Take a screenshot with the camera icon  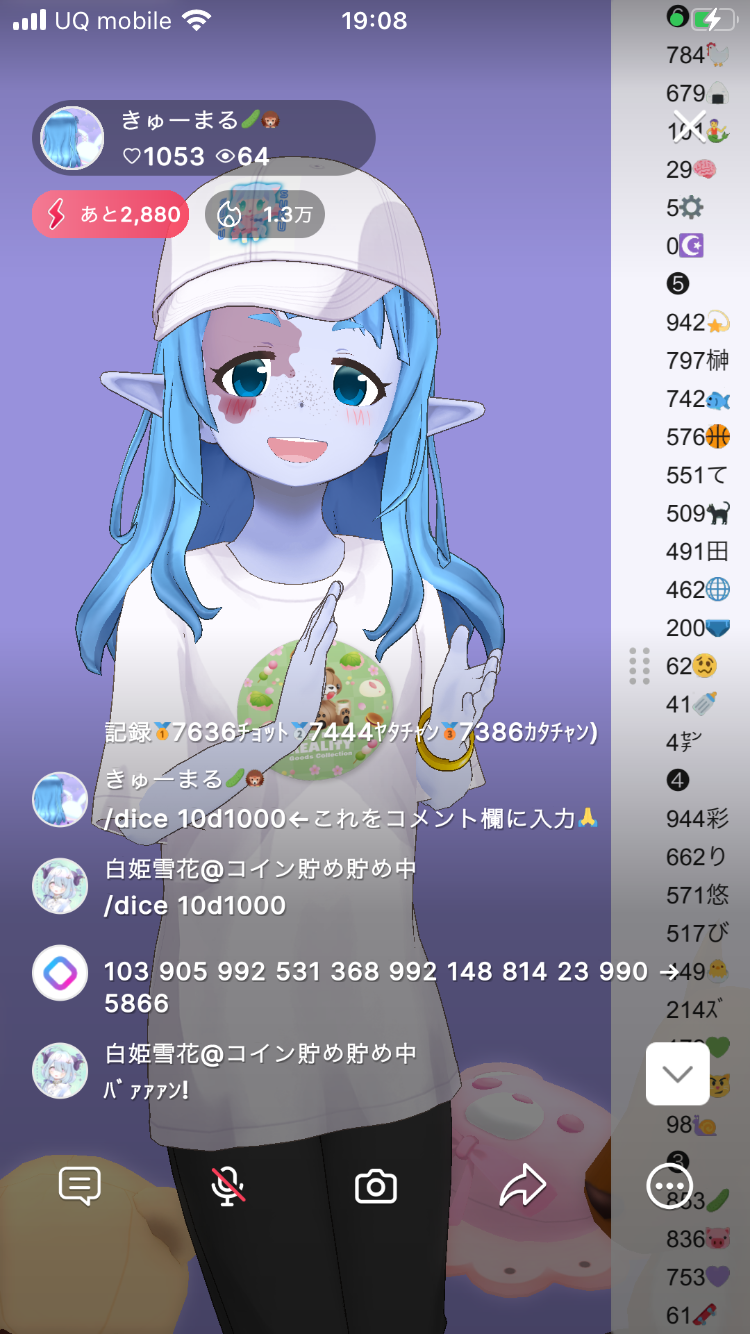[x=376, y=1186]
